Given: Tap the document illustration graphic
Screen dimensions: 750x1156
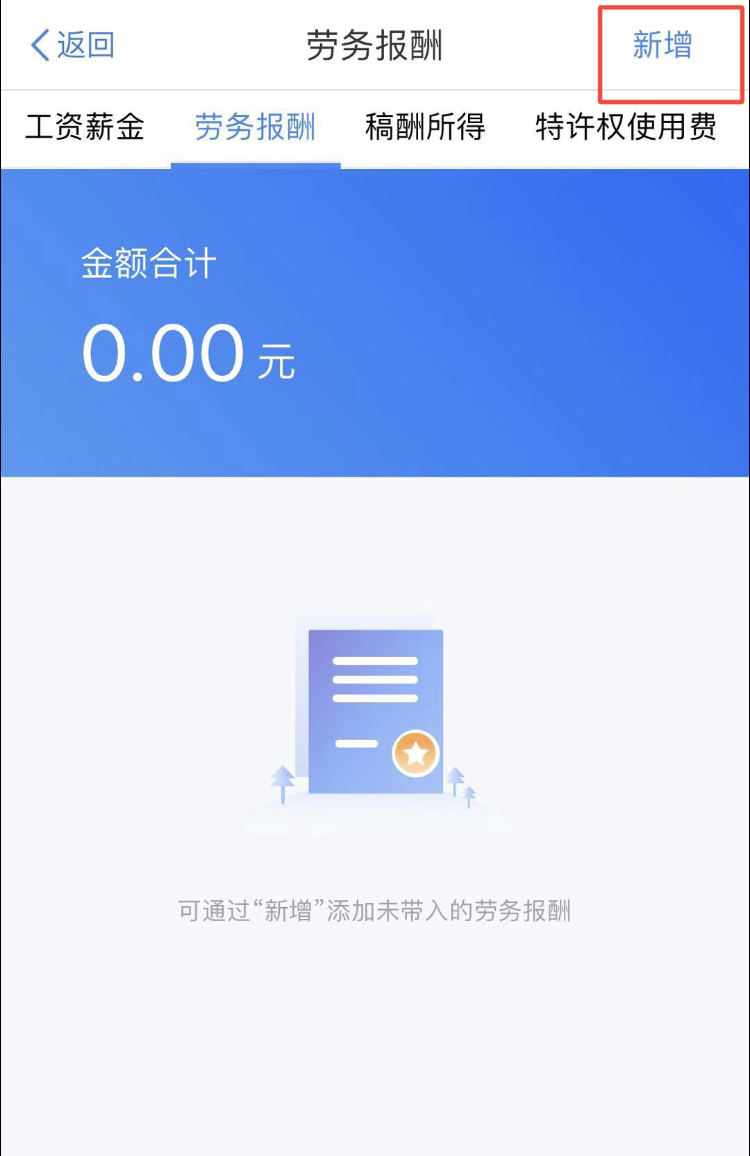Looking at the screenshot, I should pyautogui.click(x=375, y=710).
